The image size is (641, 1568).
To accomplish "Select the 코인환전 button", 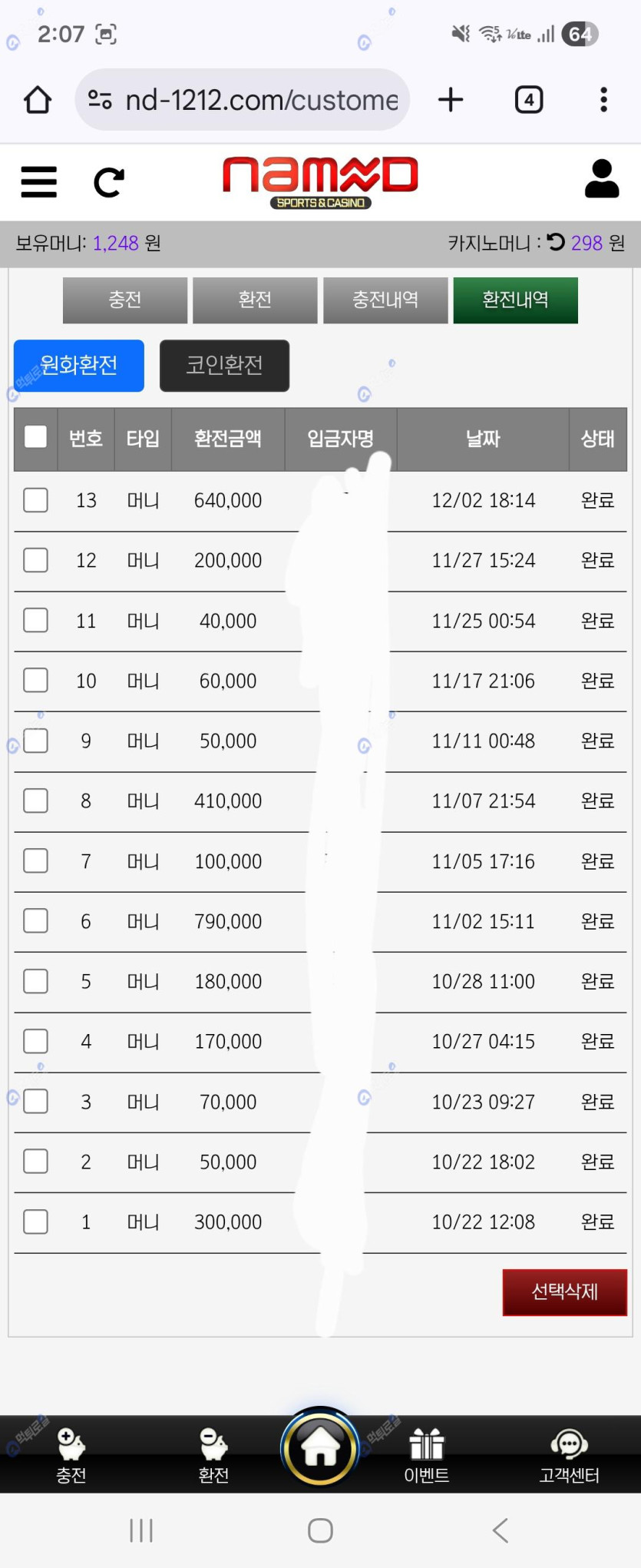I will [x=224, y=365].
